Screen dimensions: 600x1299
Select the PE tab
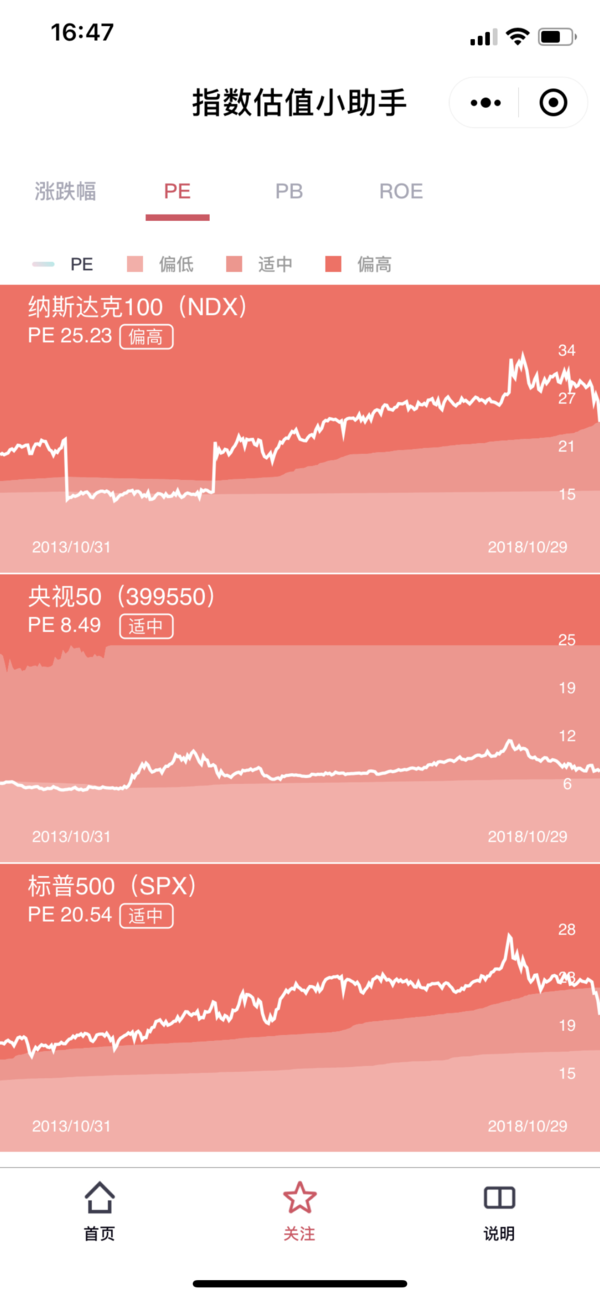tap(177, 191)
